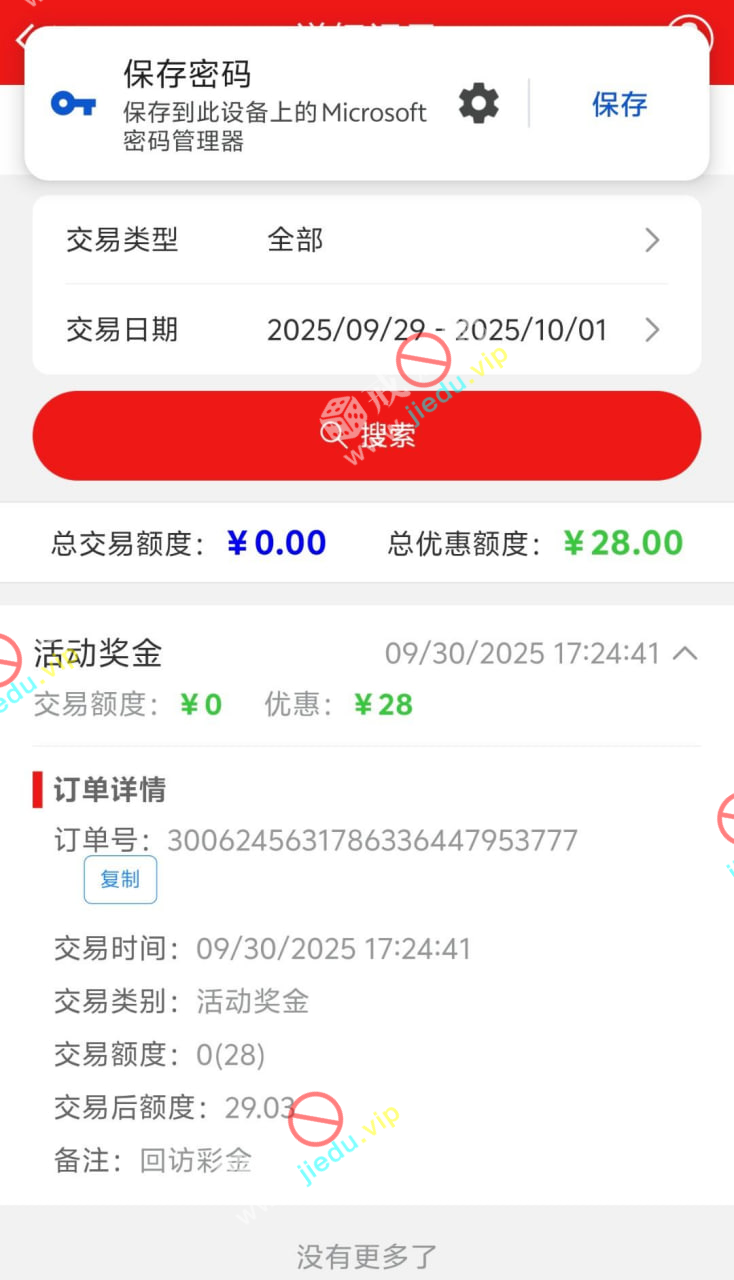This screenshot has width=734, height=1280.
Task: Tap the red 搜索 button
Action: pyautogui.click(x=366, y=436)
